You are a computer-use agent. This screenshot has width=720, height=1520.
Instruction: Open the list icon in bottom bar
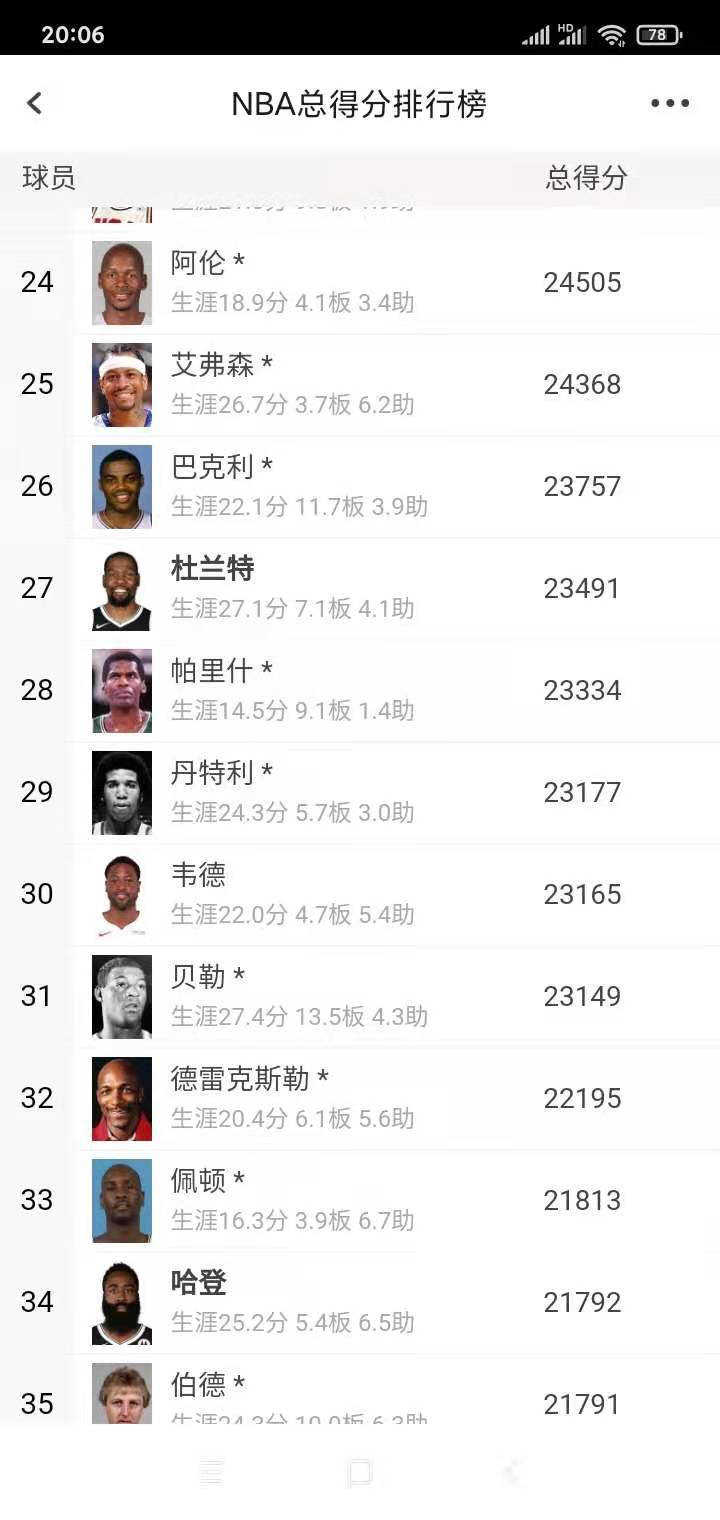(210, 1471)
